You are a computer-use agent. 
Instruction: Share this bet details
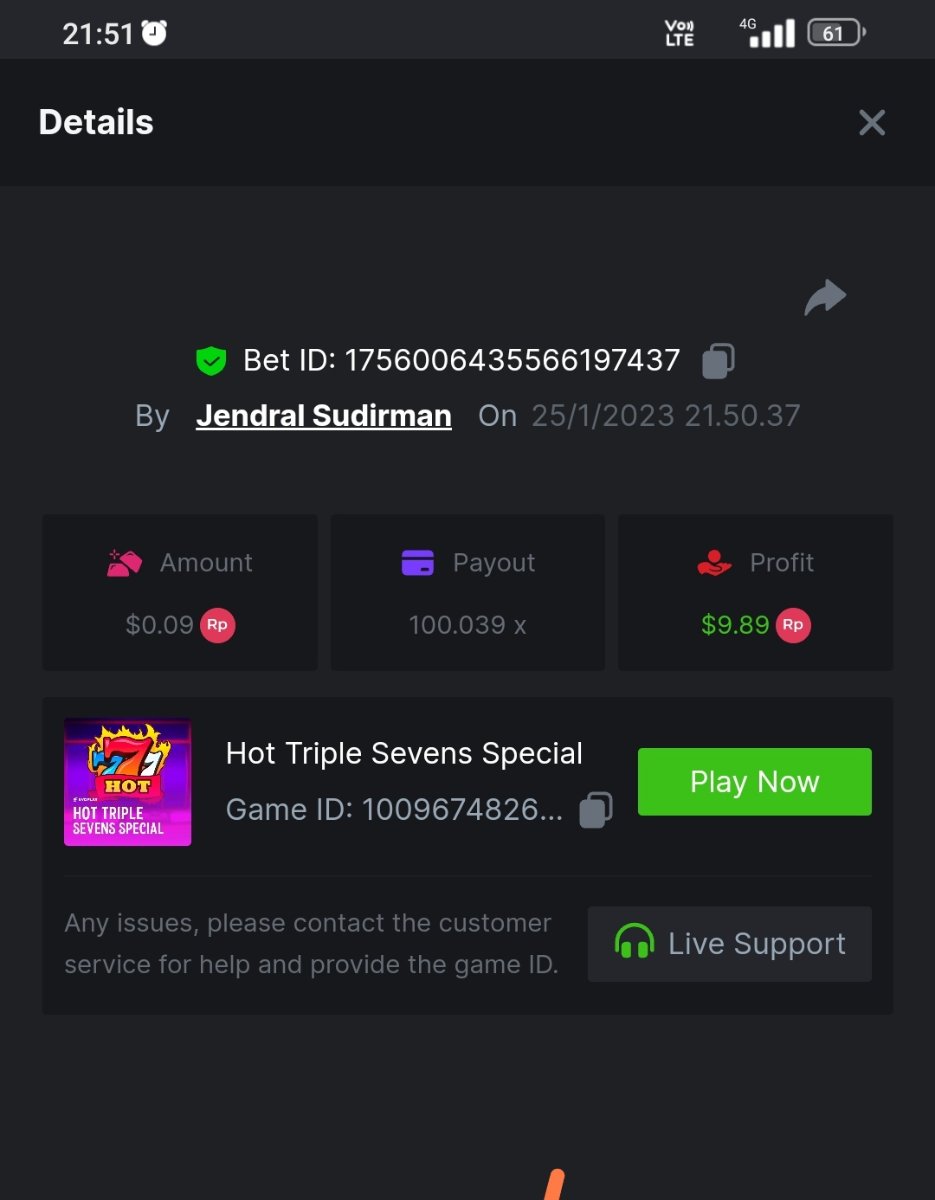coord(825,298)
